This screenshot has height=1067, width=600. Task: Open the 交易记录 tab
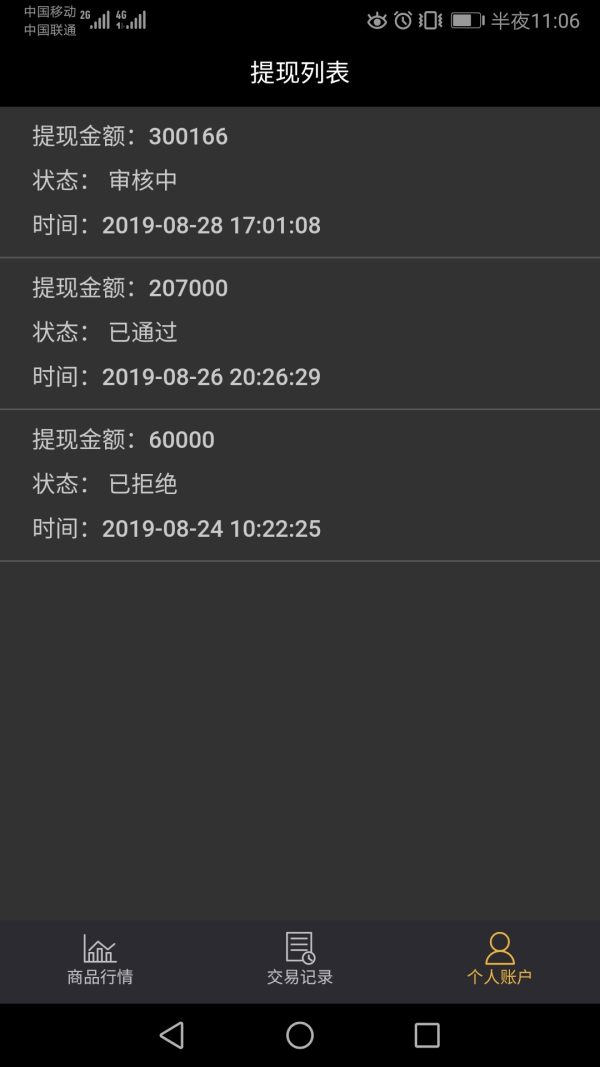[x=300, y=960]
